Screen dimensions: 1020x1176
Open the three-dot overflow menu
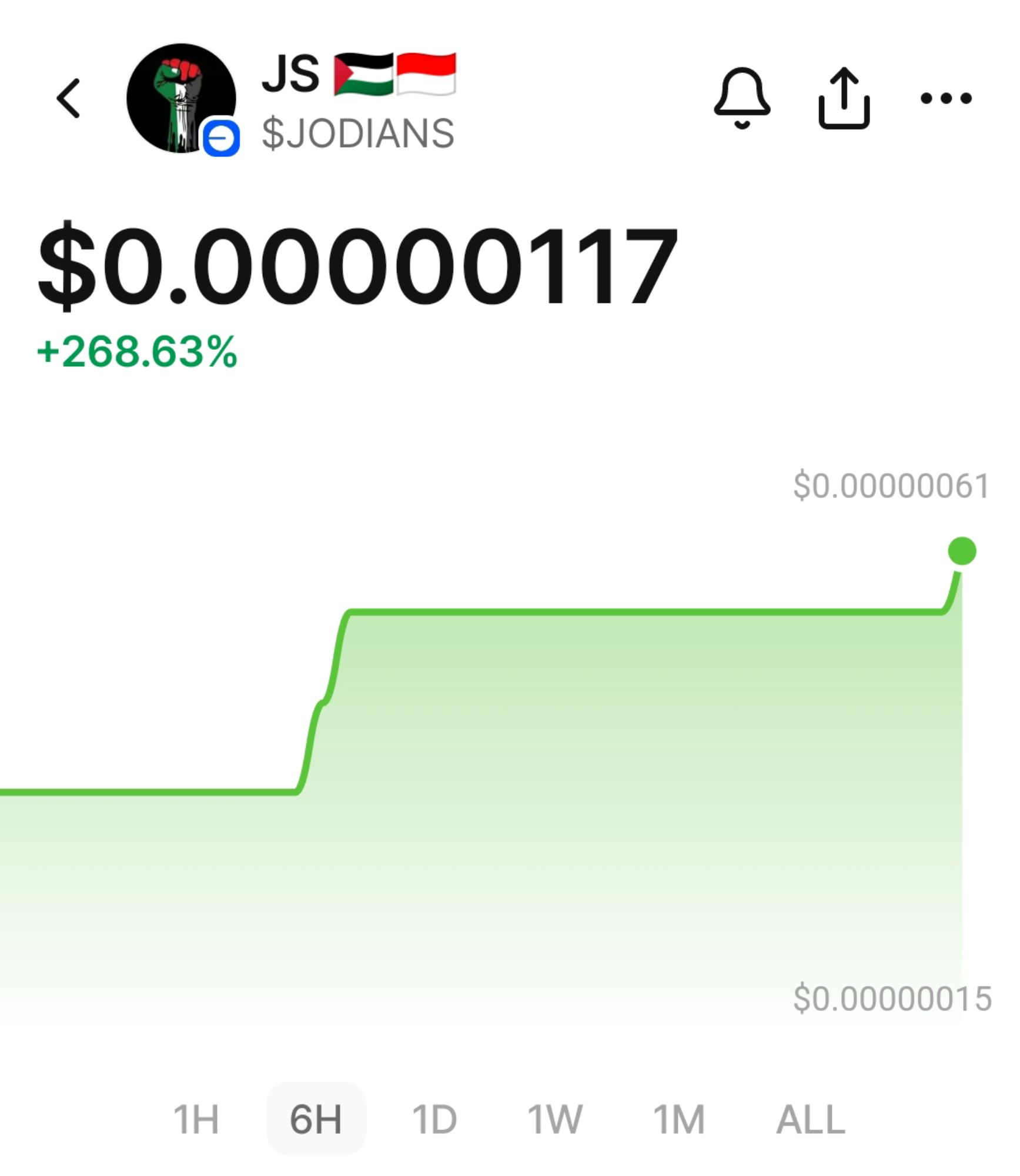[x=946, y=98]
